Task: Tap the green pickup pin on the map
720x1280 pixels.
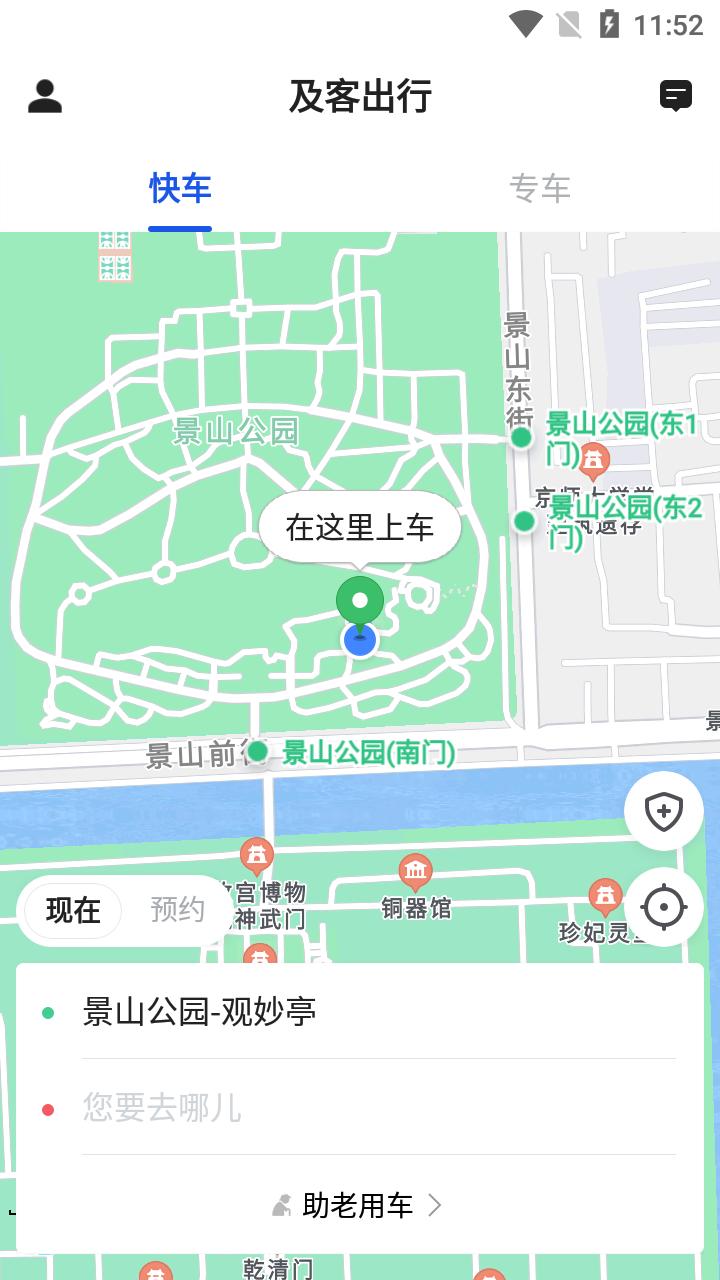Action: pos(360,600)
